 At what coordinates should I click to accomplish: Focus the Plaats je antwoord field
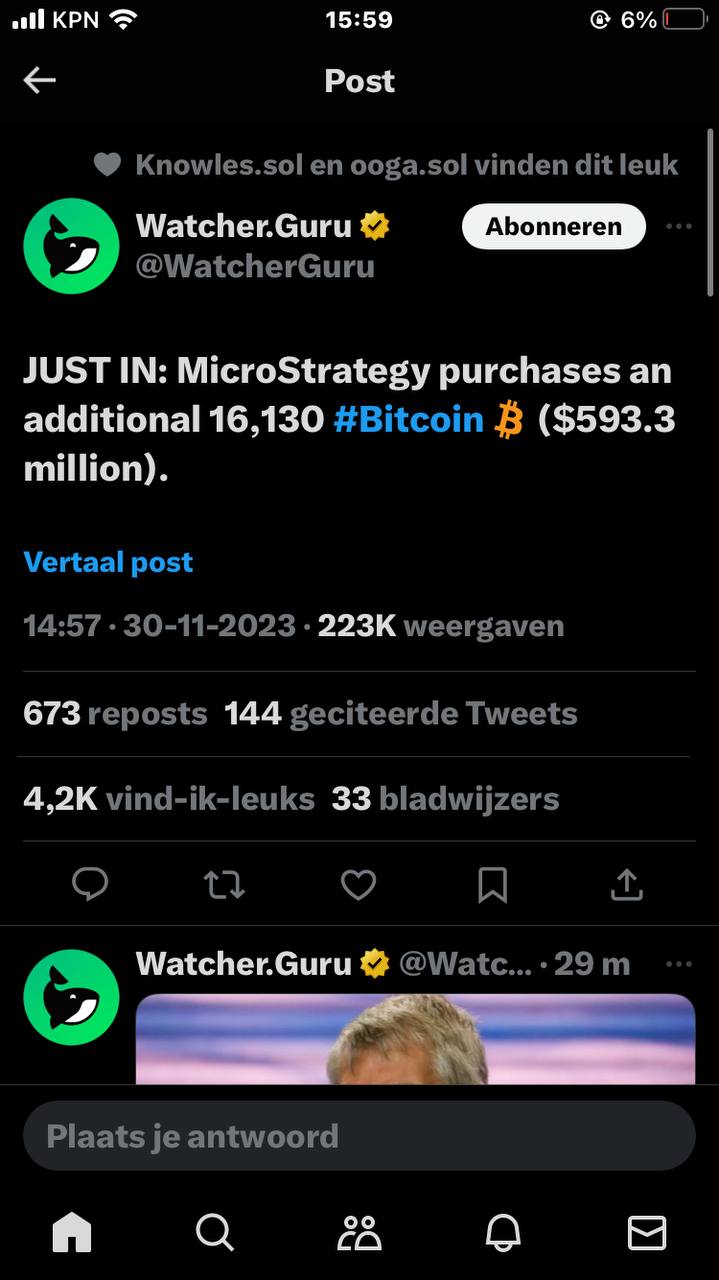coord(359,1136)
